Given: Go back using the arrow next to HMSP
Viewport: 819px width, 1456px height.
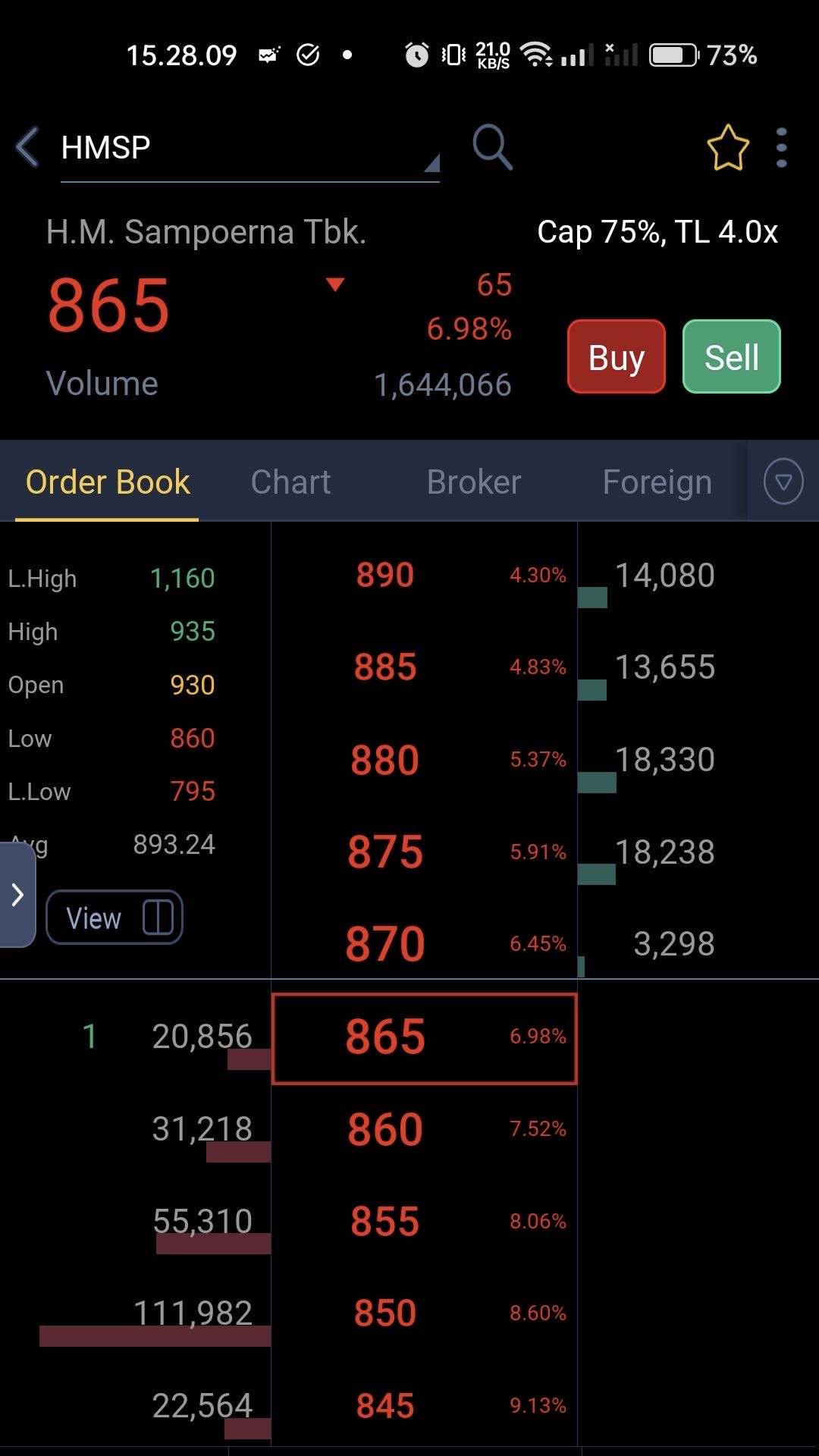Looking at the screenshot, I should tap(27, 147).
